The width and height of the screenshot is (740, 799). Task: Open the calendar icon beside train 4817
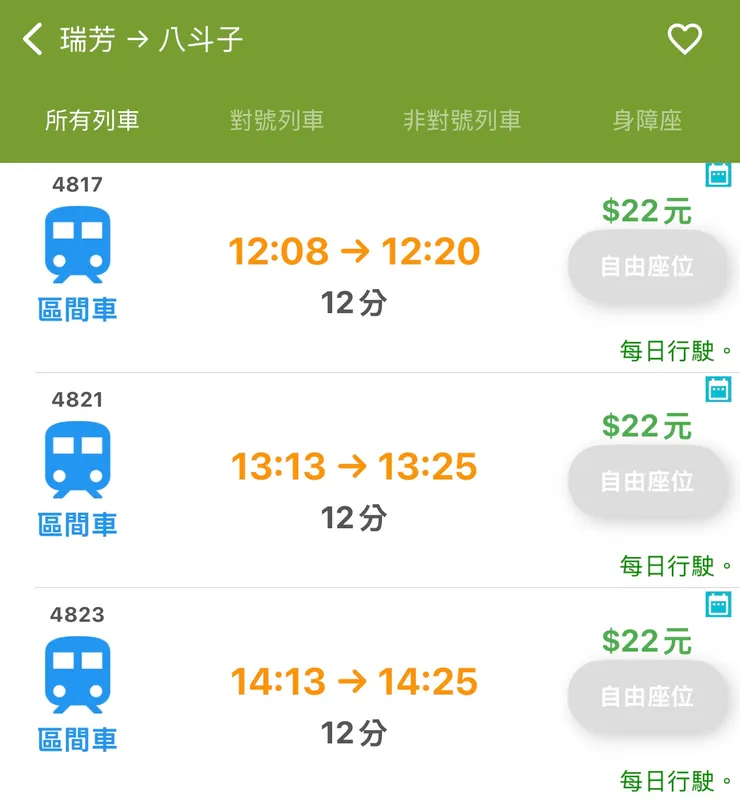pyautogui.click(x=716, y=172)
